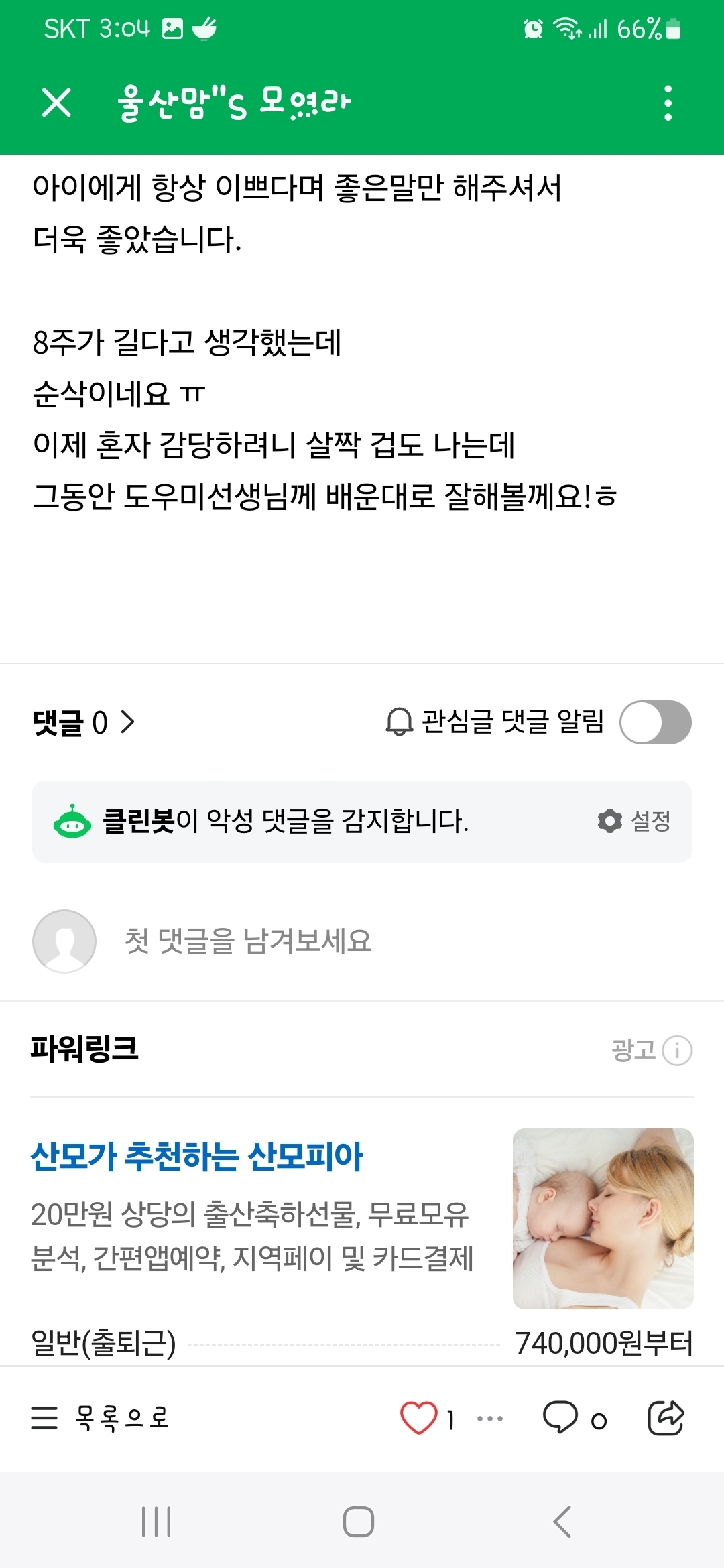Close the 울산맘's 모여라 post view
Image resolution: width=724 pixels, height=1568 pixels.
point(56,103)
